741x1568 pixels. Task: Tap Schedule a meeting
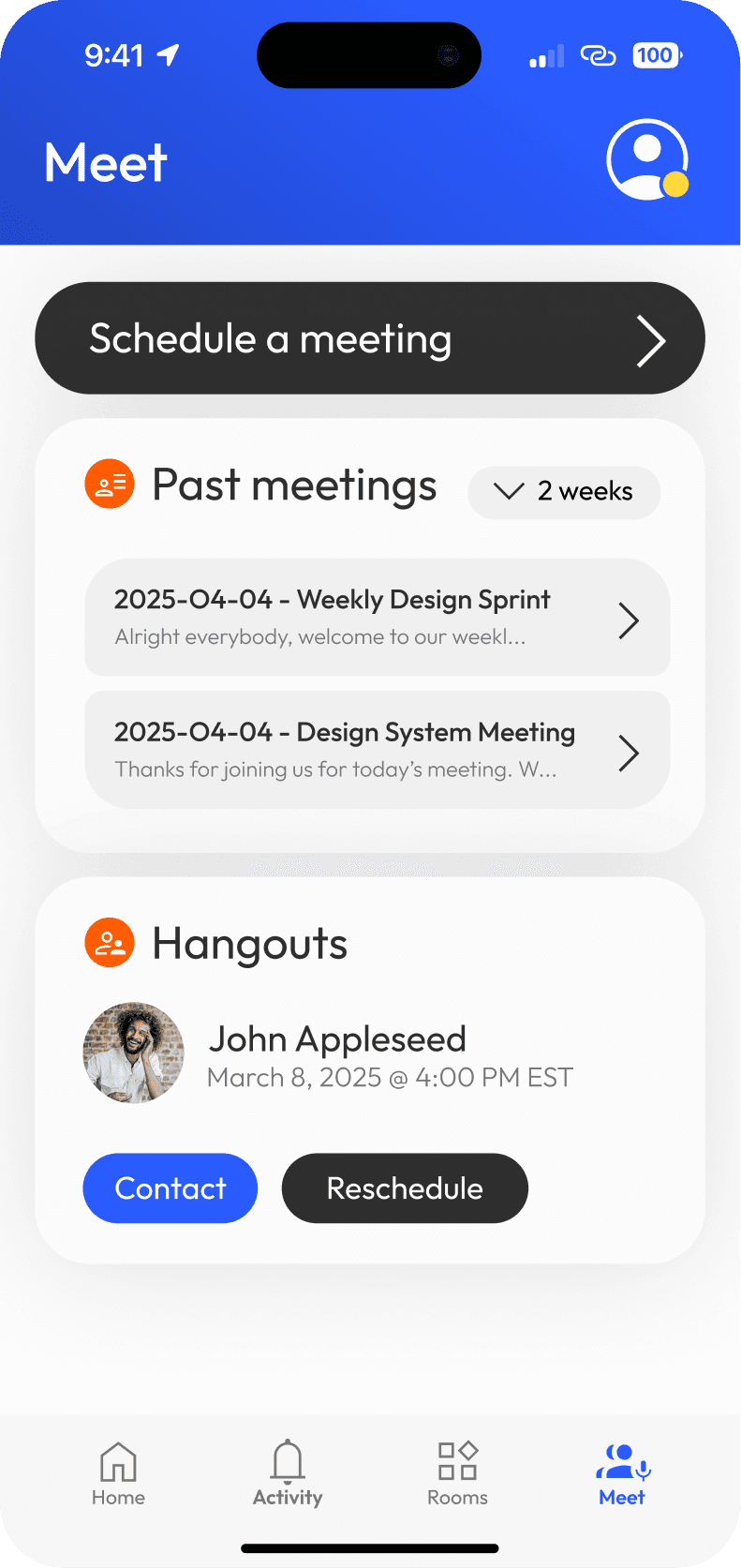pos(370,338)
